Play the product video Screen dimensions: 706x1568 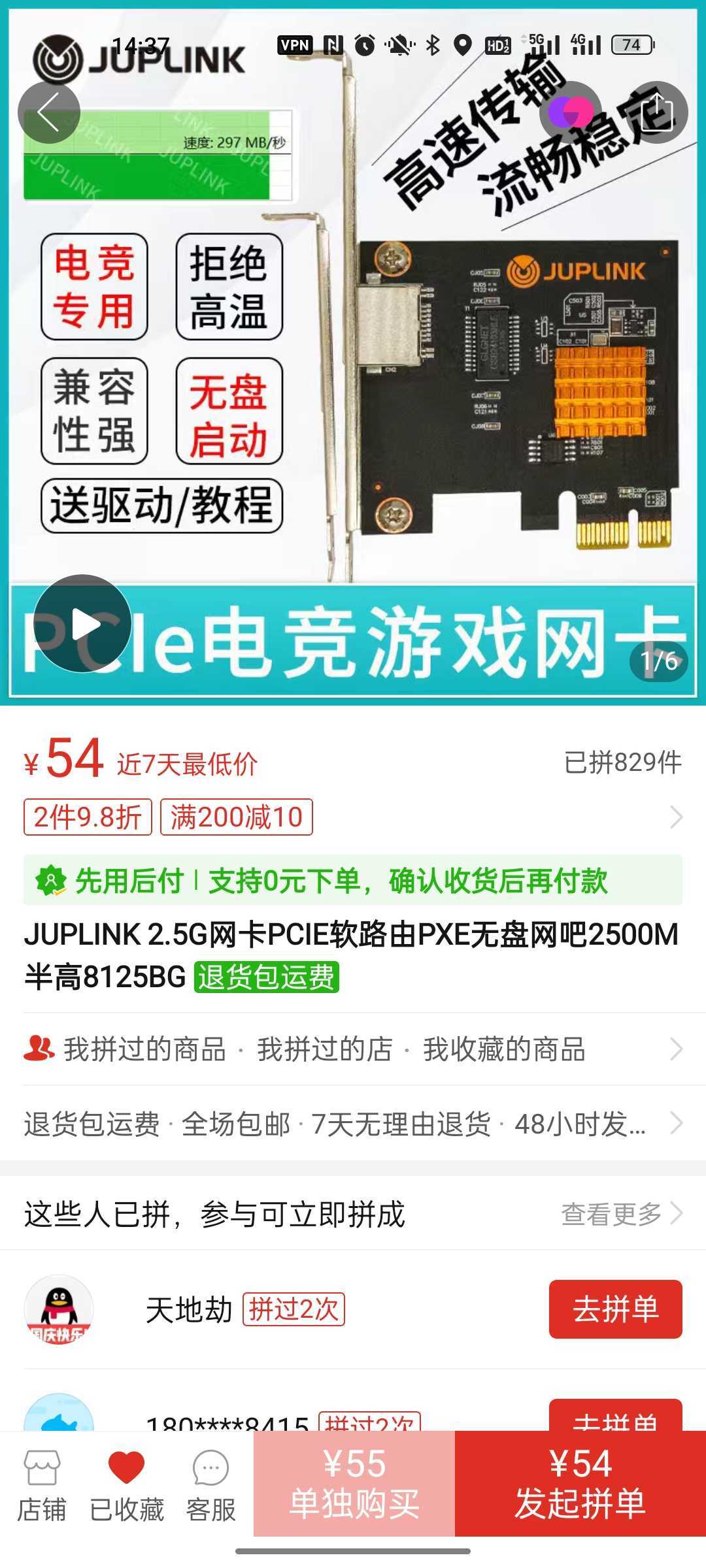(82, 623)
